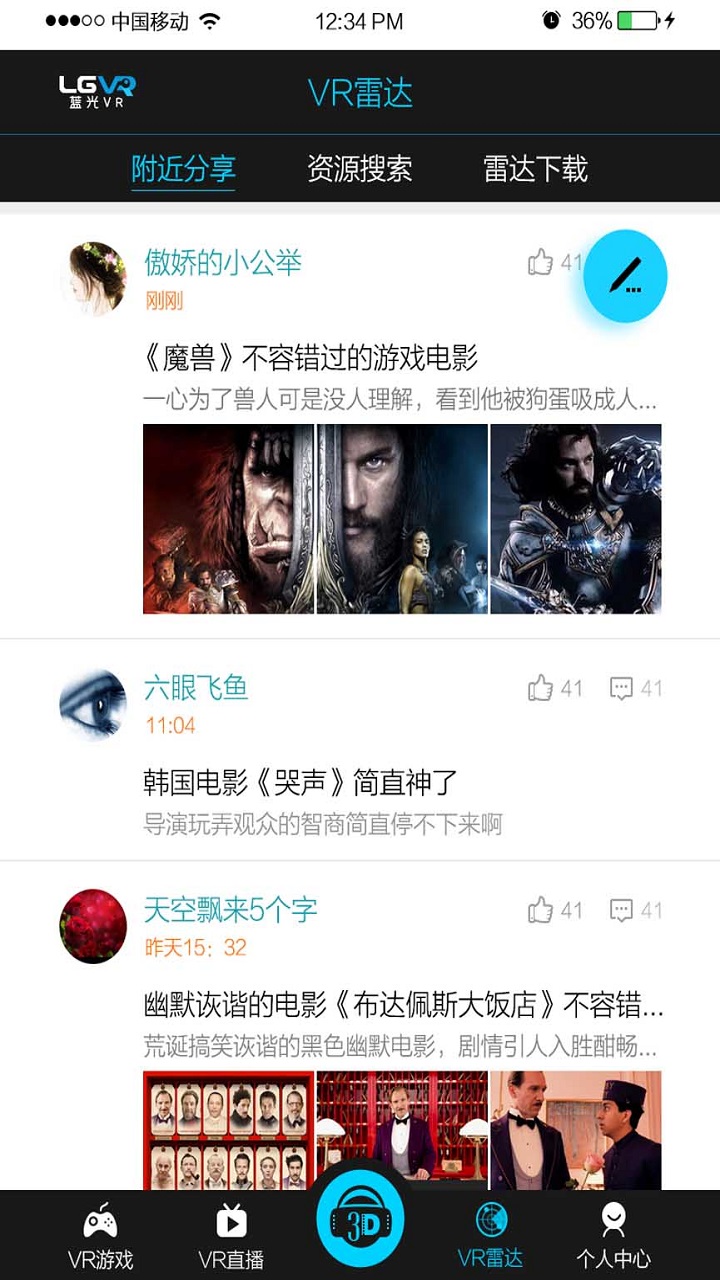Like the post by 天空飘来5个字
Viewport: 720px width, 1280px height.
[541, 910]
